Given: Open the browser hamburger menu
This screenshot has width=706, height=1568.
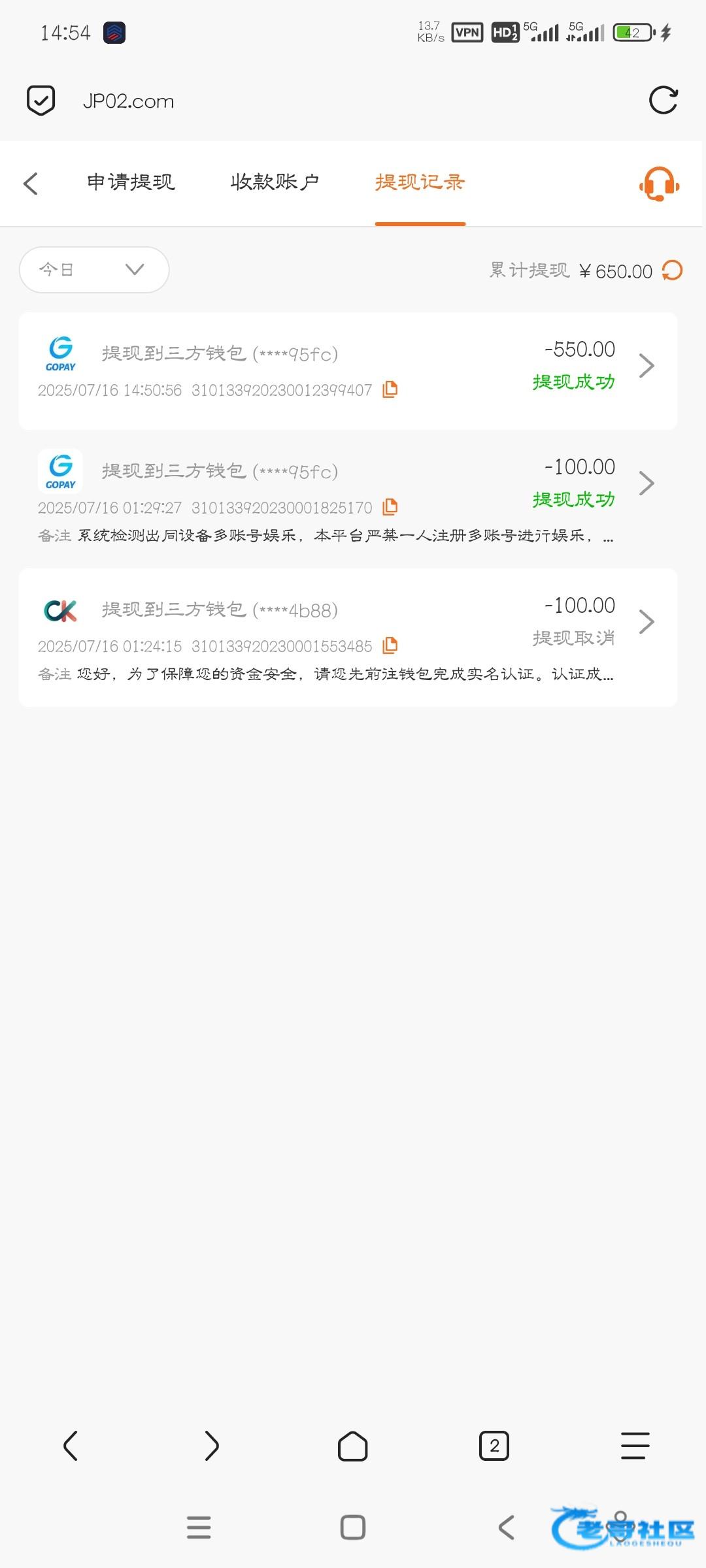Looking at the screenshot, I should pyautogui.click(x=635, y=1445).
